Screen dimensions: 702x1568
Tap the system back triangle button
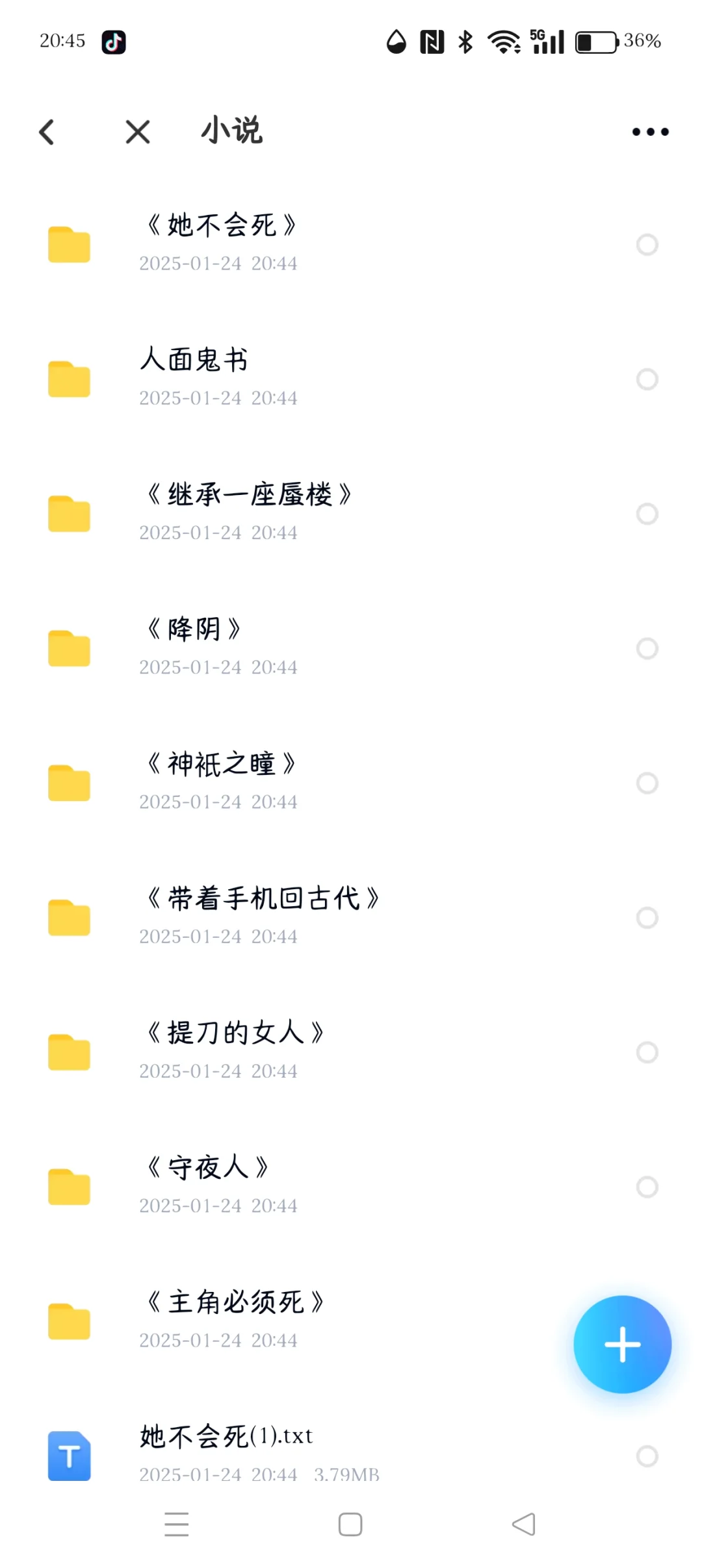coord(524,1524)
